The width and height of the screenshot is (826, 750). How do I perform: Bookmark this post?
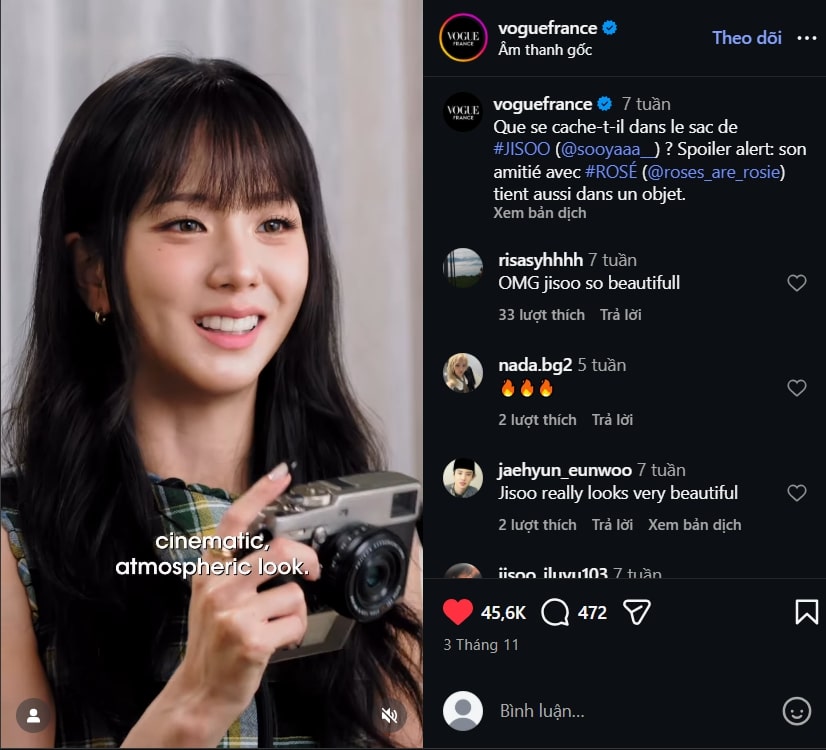click(806, 612)
